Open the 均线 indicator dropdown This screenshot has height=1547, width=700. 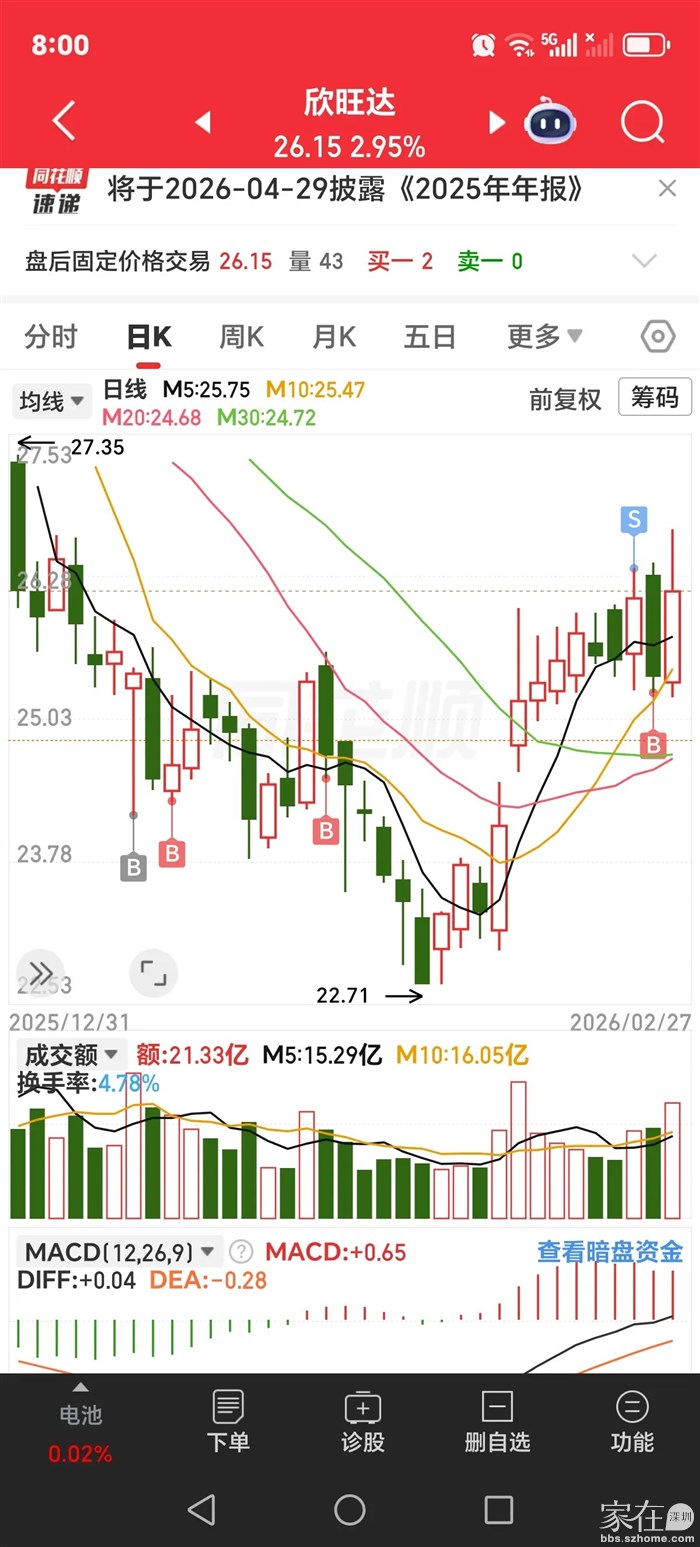pos(52,401)
